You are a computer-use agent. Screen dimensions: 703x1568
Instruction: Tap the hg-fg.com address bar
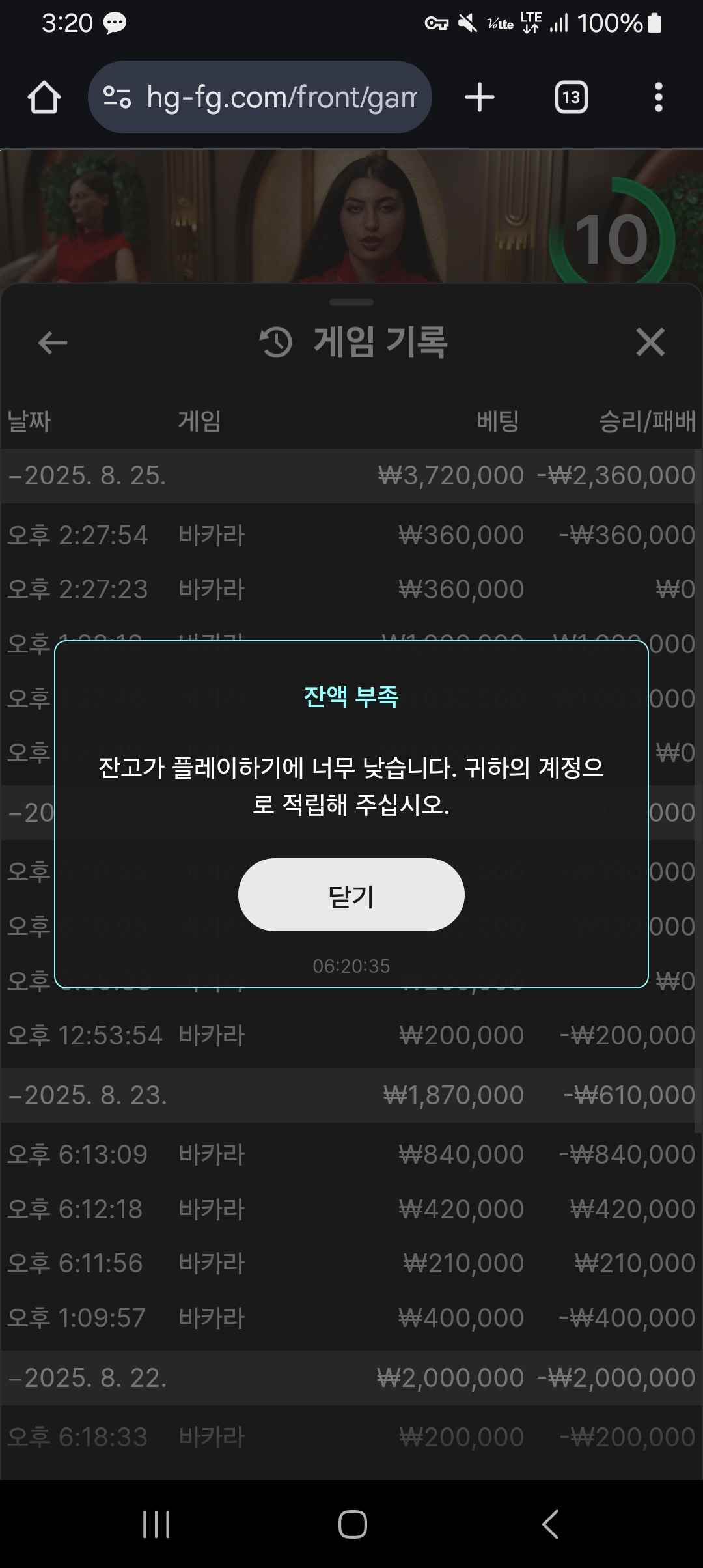point(260,98)
